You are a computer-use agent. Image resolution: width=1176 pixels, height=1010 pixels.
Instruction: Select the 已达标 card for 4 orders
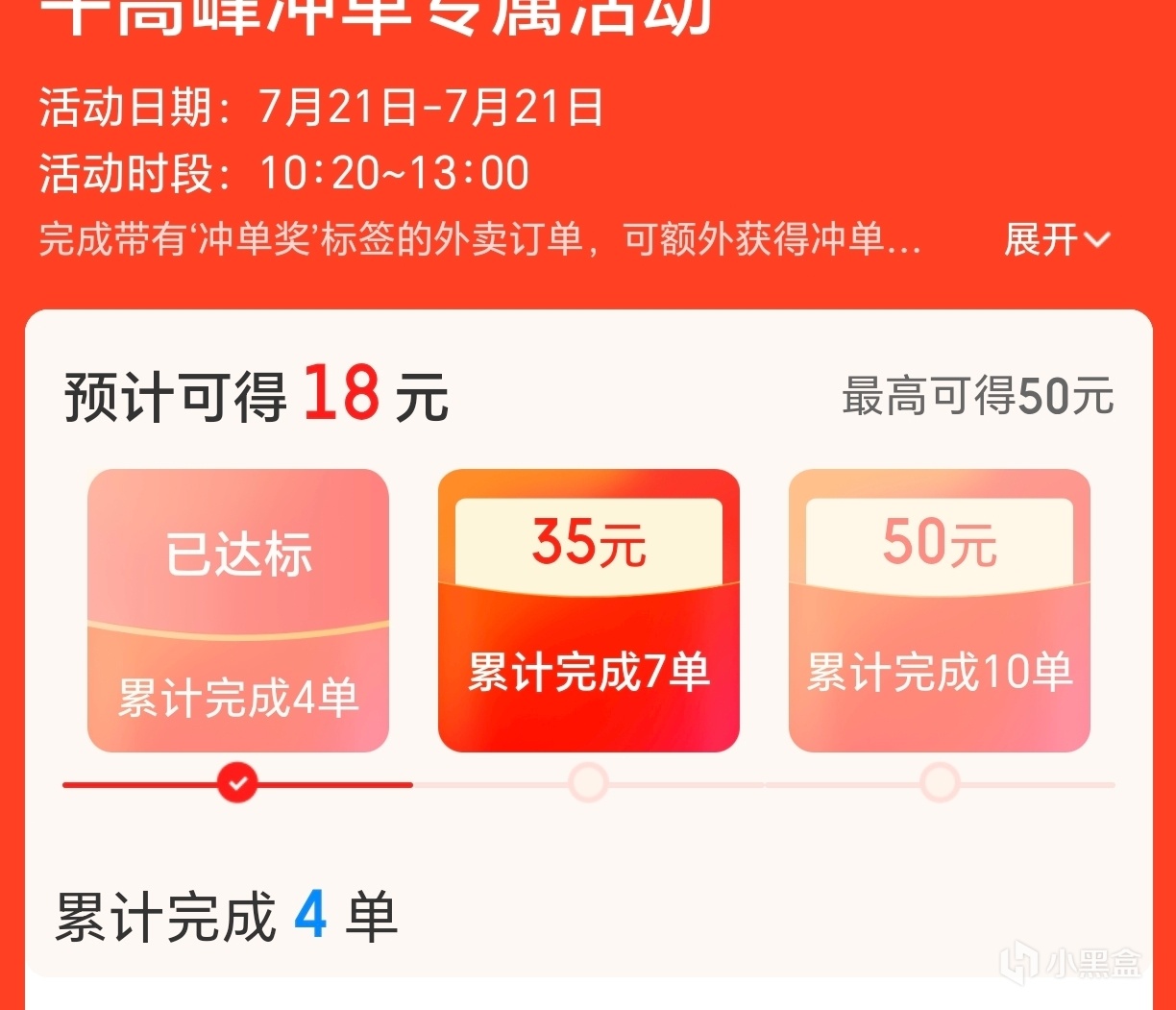click(x=238, y=610)
